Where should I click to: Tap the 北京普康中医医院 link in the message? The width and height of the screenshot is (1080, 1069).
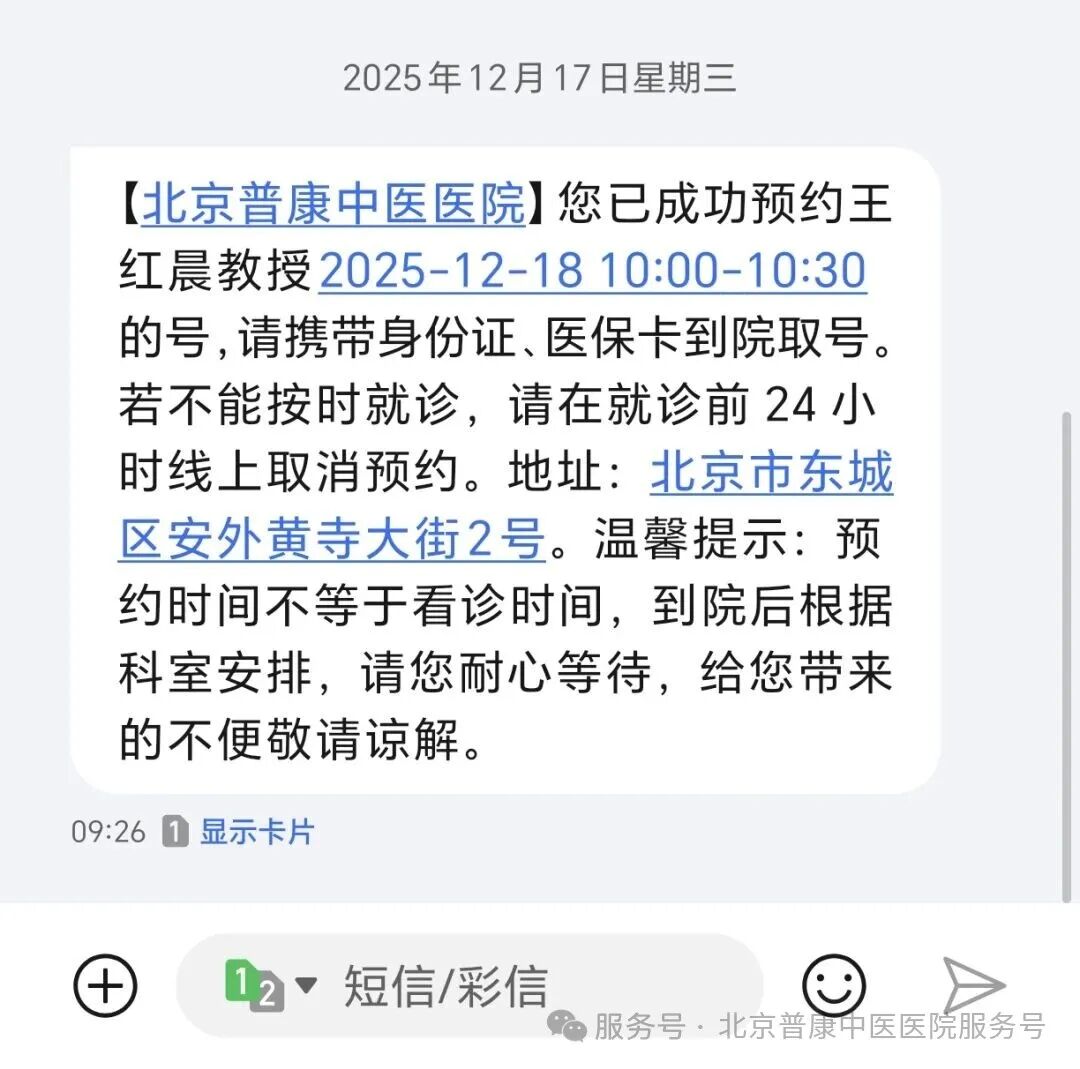[x=333, y=205]
